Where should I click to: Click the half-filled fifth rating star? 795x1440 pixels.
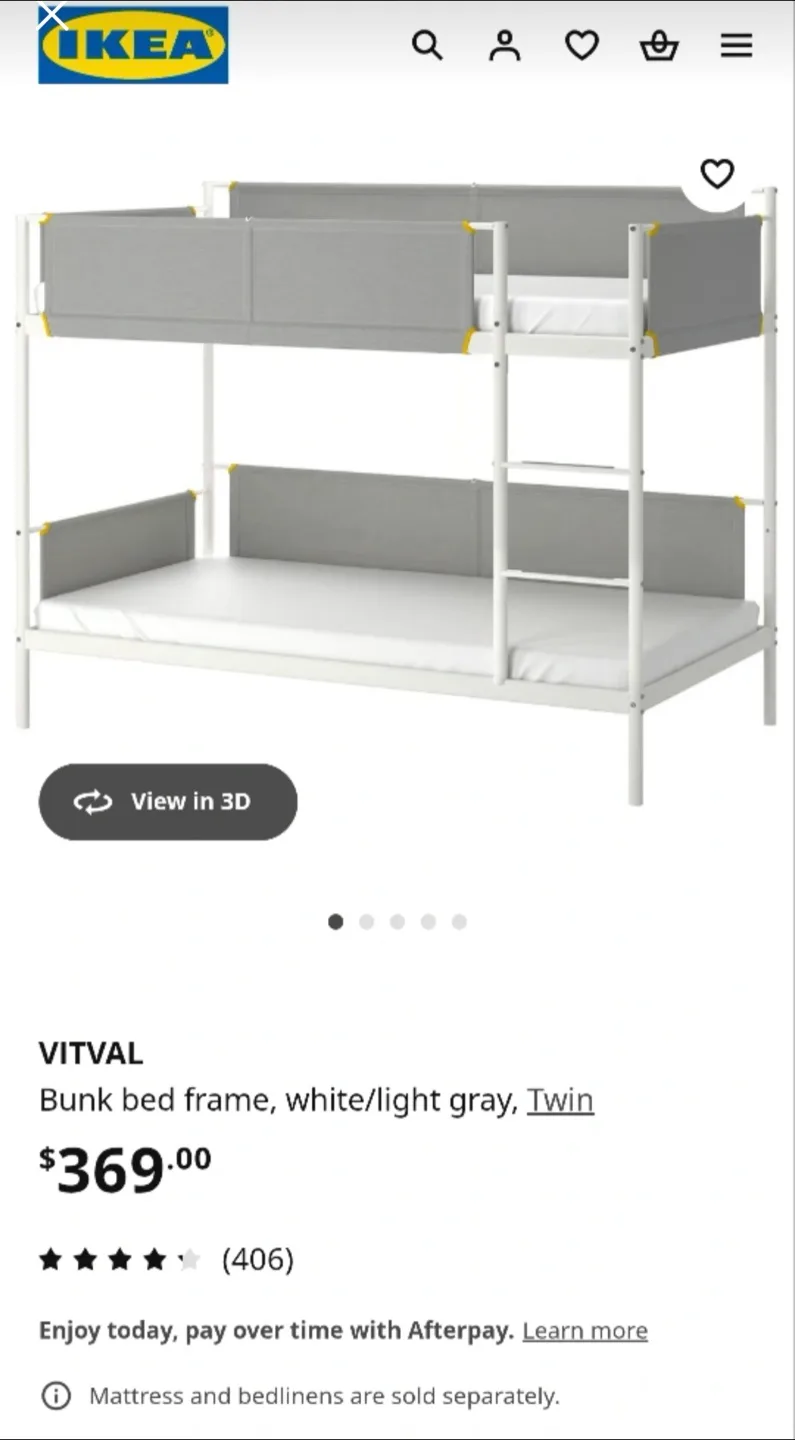pos(188,1259)
